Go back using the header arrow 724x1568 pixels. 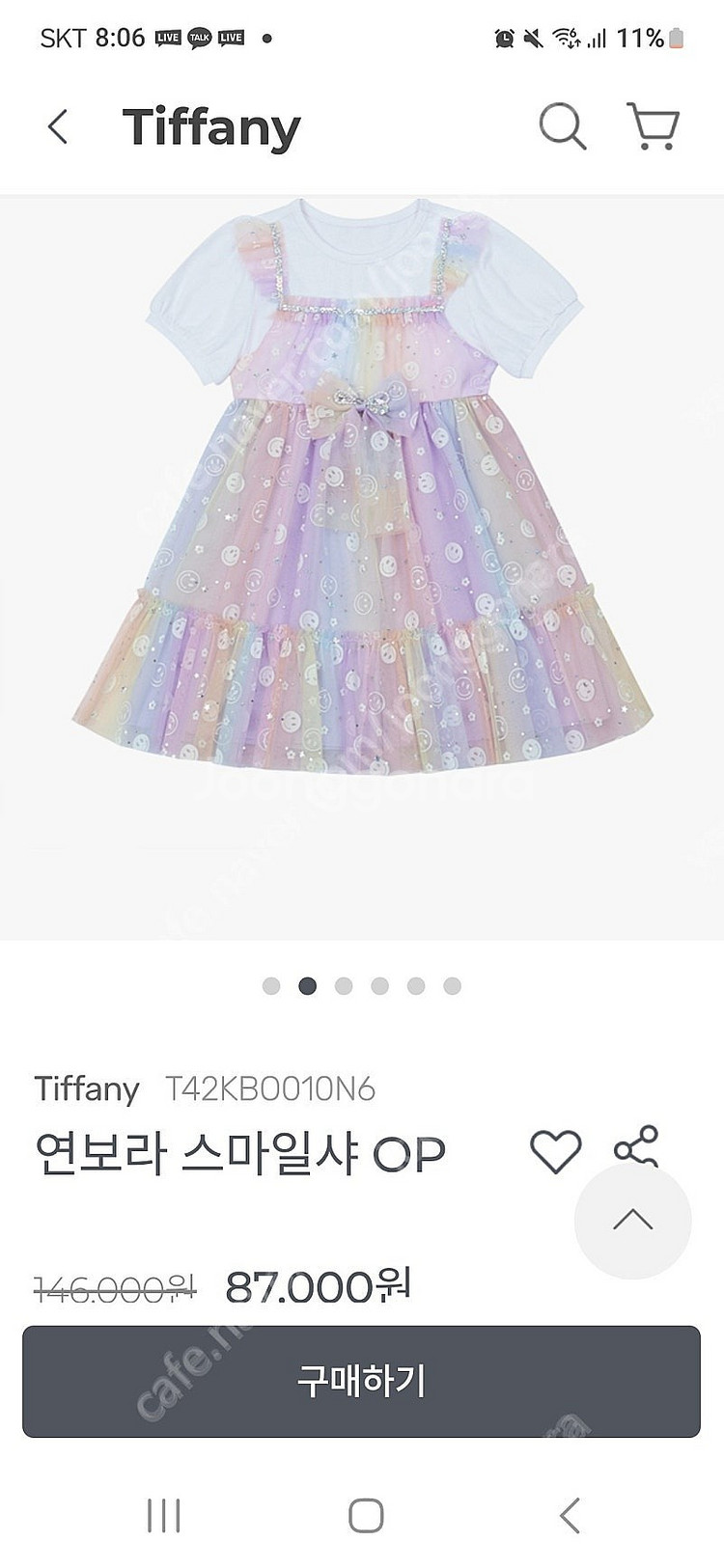(x=58, y=126)
